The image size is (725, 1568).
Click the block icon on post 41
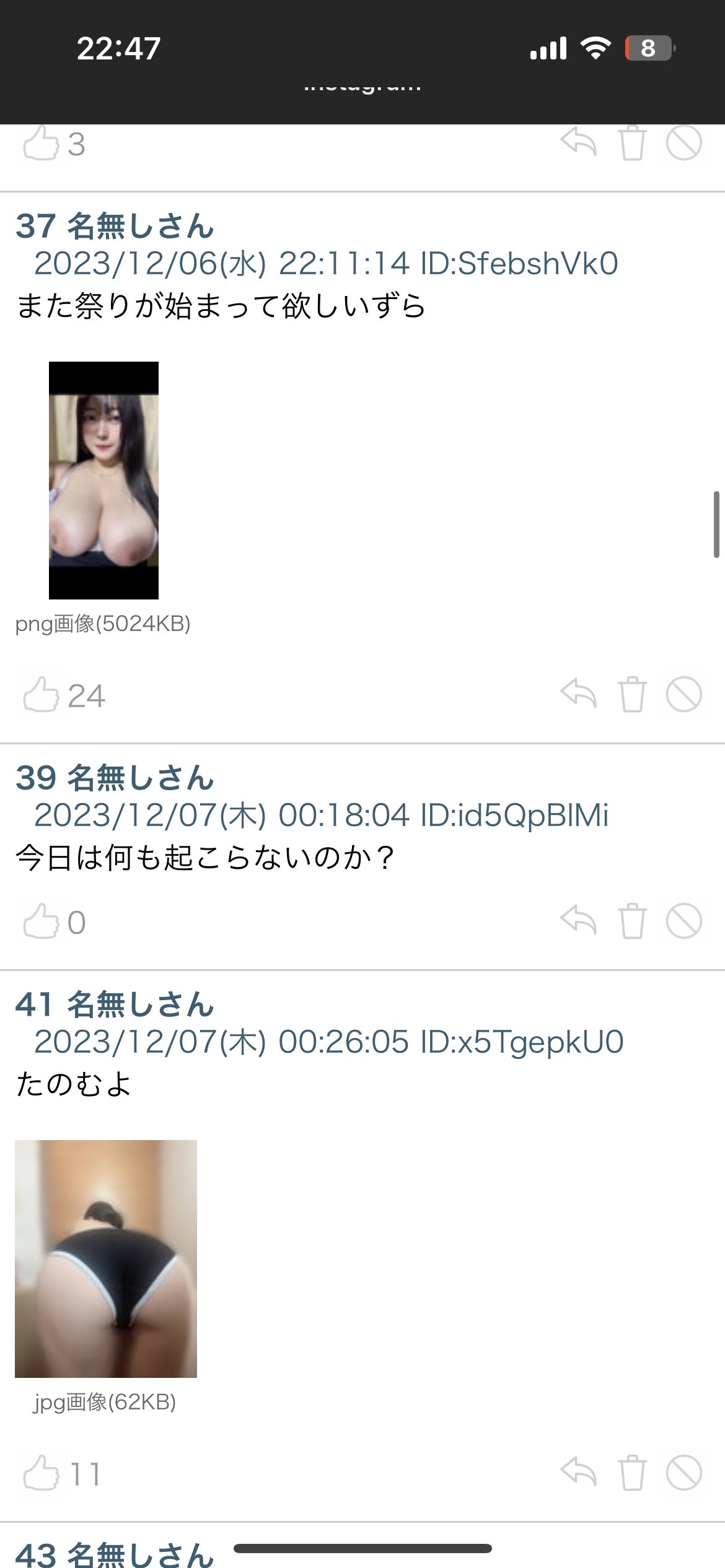[x=685, y=1474]
